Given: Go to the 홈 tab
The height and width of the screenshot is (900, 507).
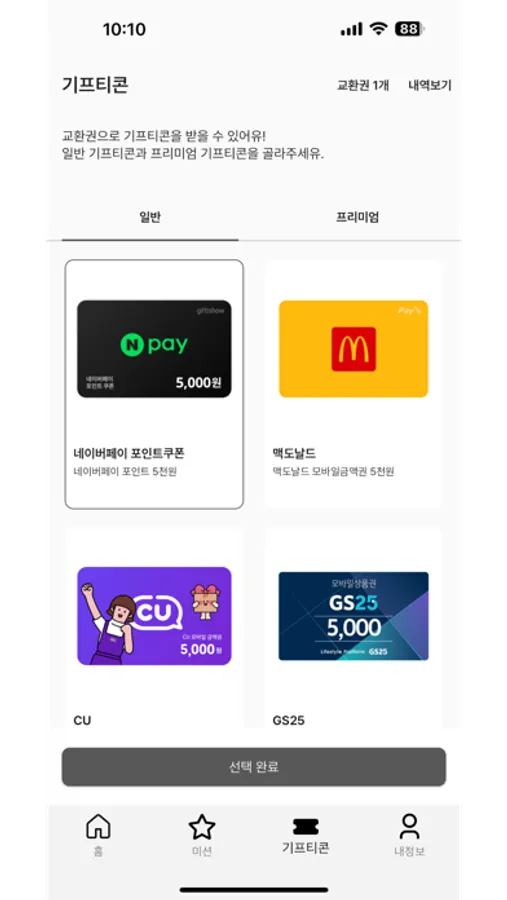Looking at the screenshot, I should pos(98,835).
